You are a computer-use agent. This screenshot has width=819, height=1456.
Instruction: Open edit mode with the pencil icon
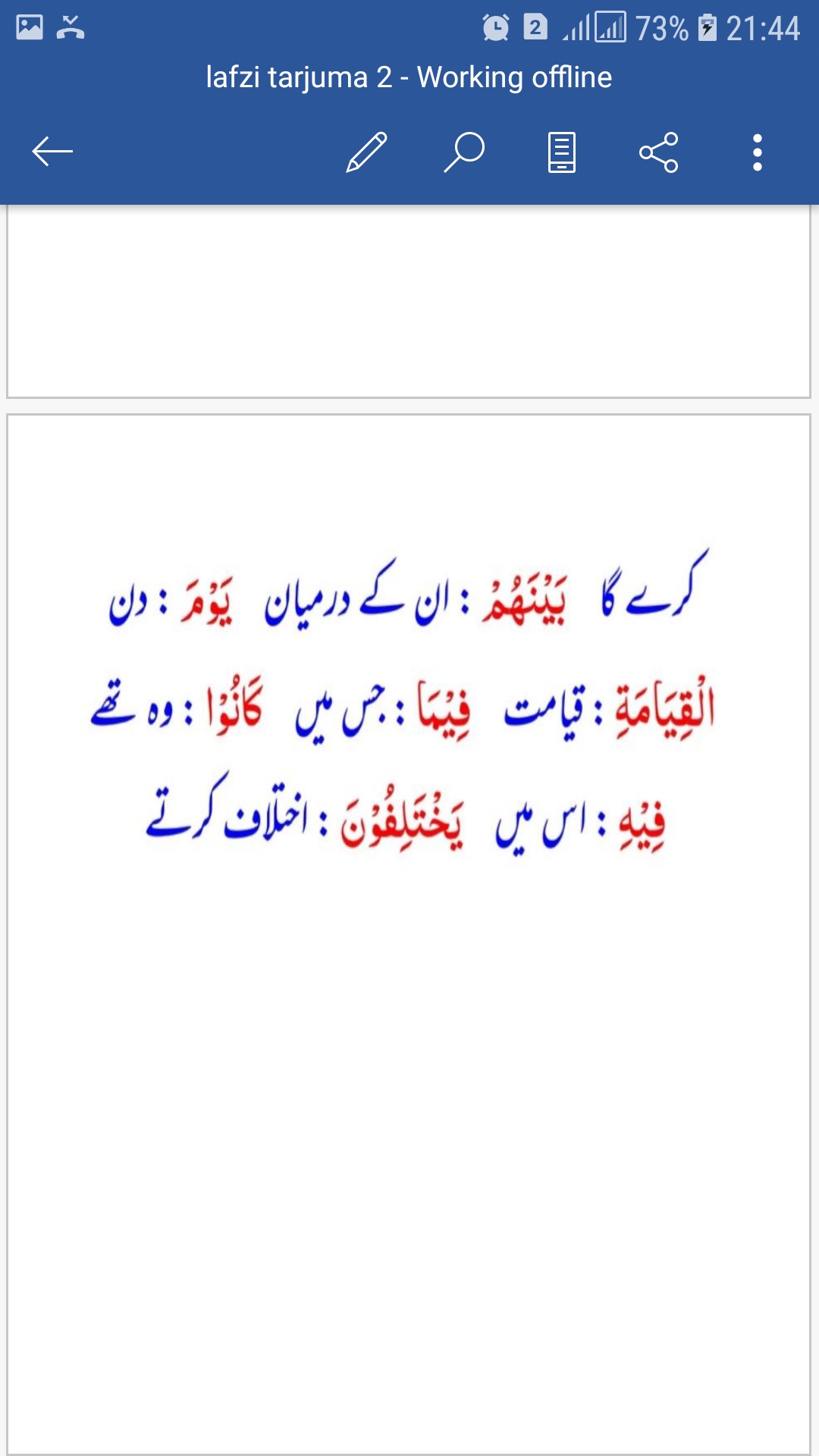367,152
